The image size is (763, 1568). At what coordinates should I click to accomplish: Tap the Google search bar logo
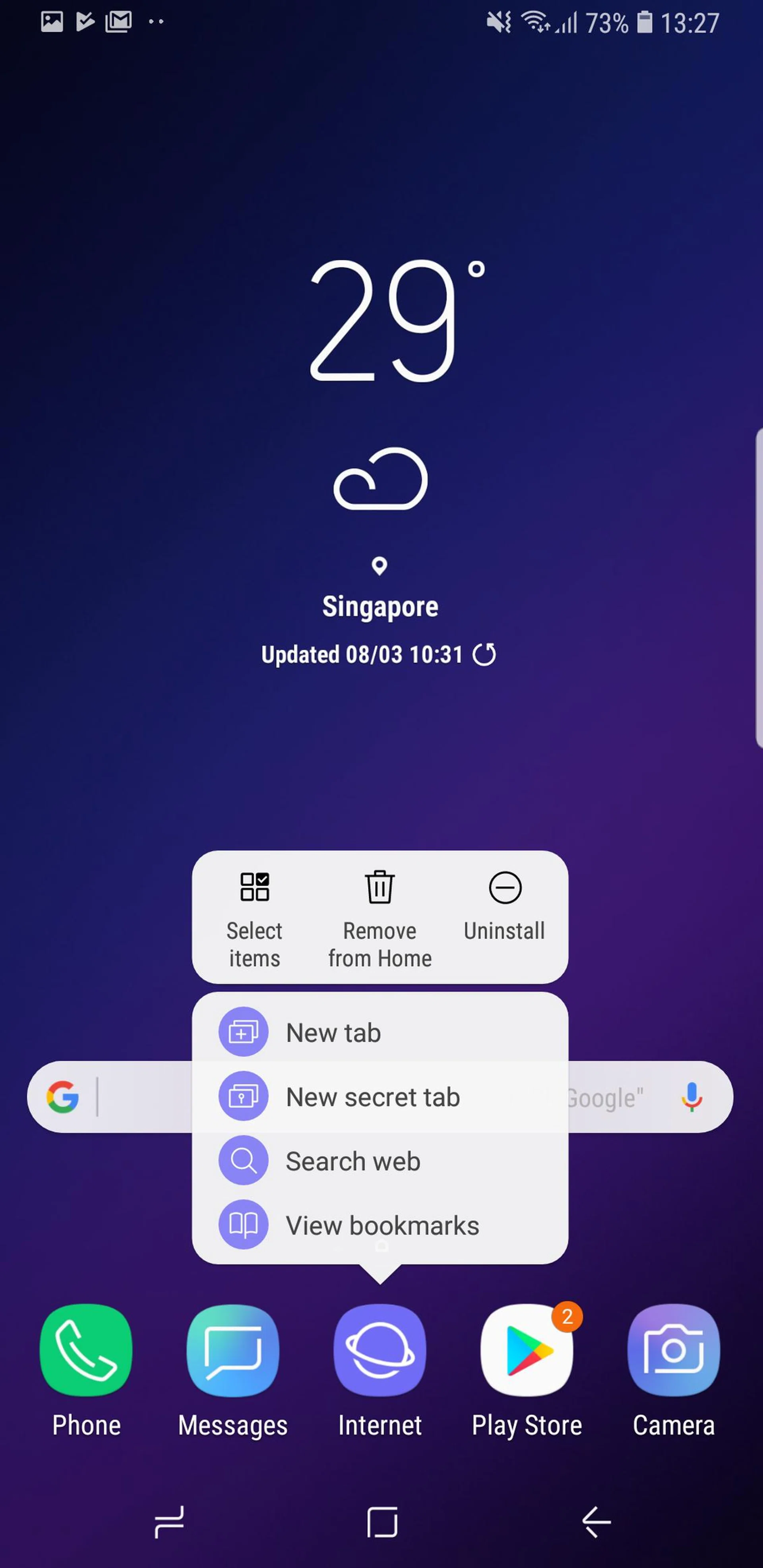click(x=63, y=1097)
